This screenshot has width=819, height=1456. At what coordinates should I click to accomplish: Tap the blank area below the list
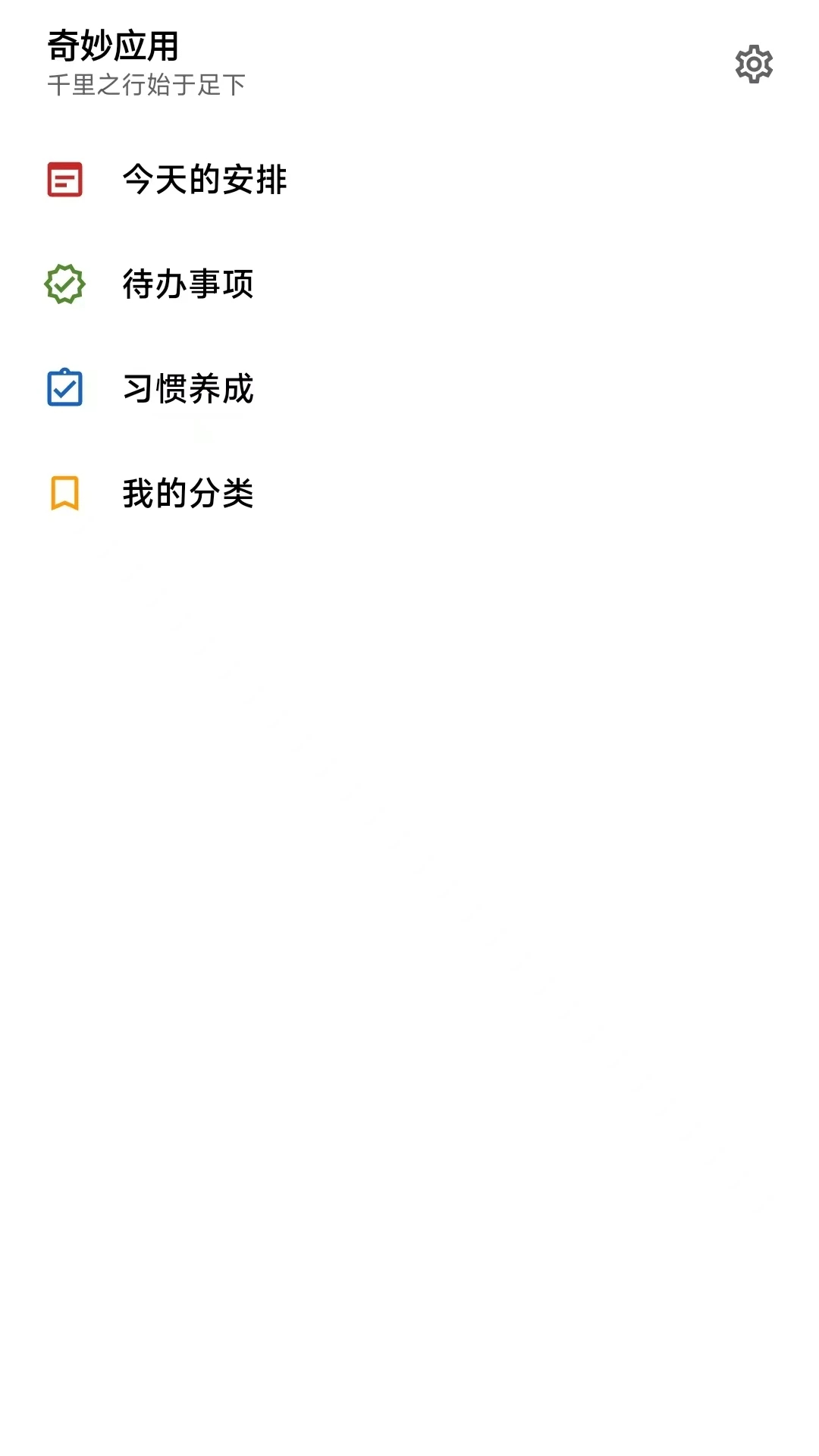pyautogui.click(x=409, y=910)
